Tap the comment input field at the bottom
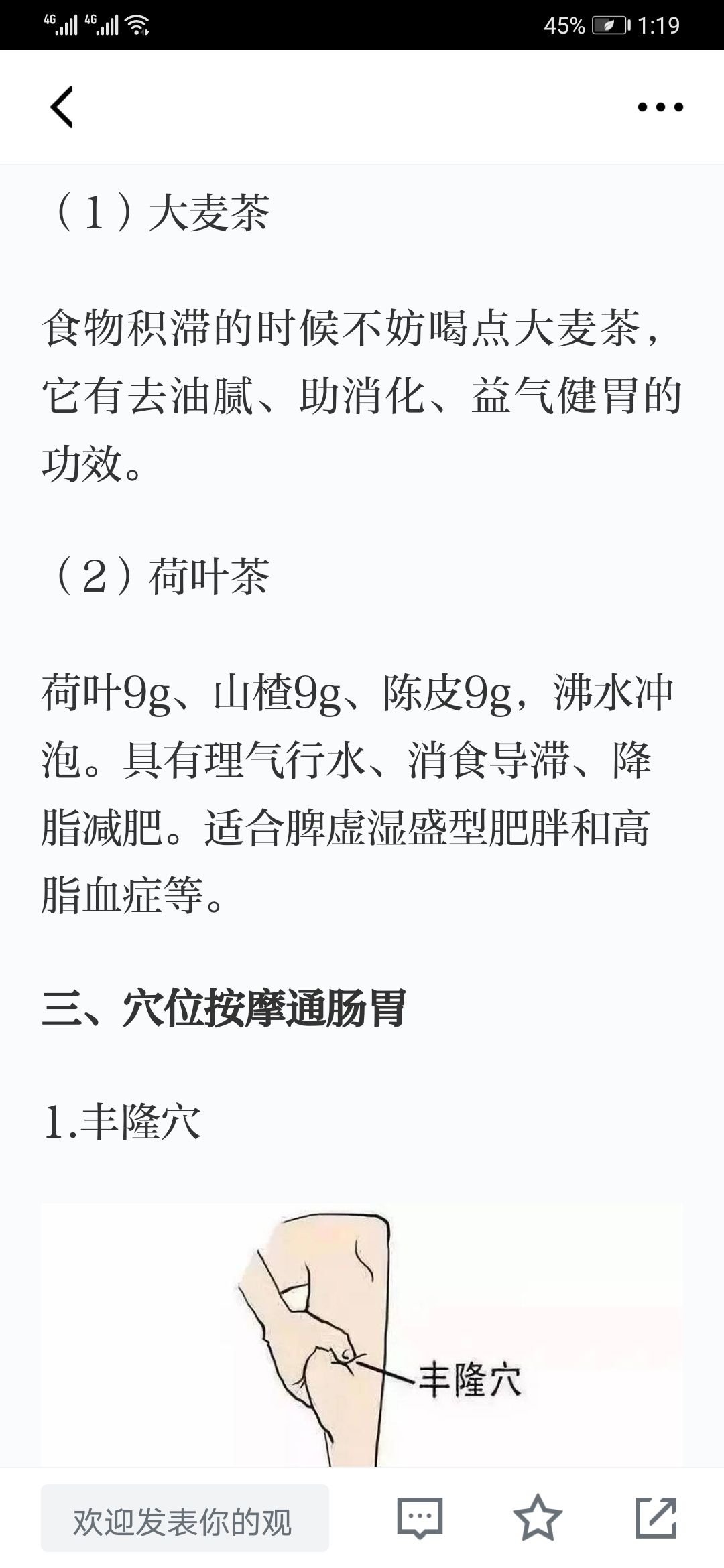 click(185, 1518)
